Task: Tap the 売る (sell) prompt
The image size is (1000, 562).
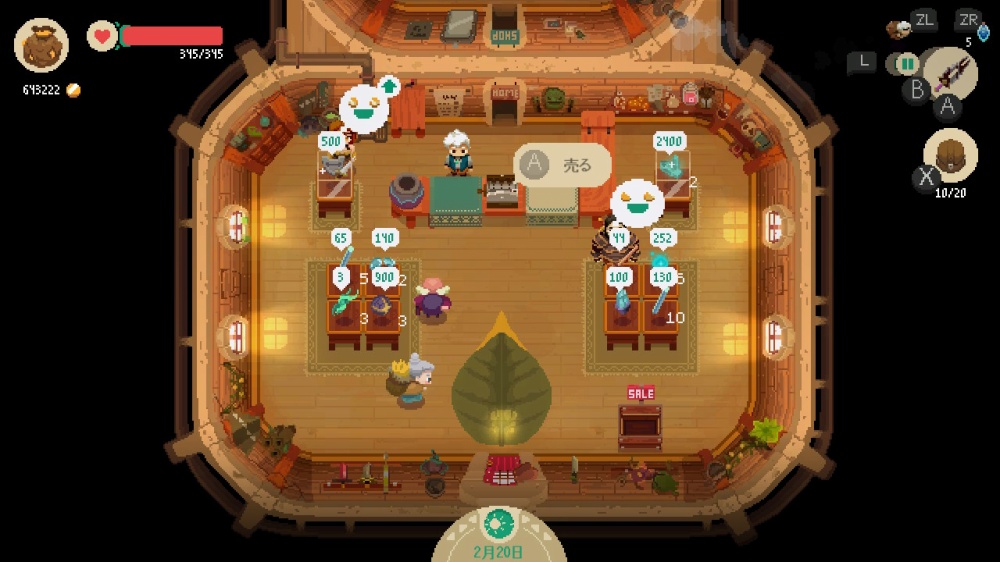Action: point(562,165)
